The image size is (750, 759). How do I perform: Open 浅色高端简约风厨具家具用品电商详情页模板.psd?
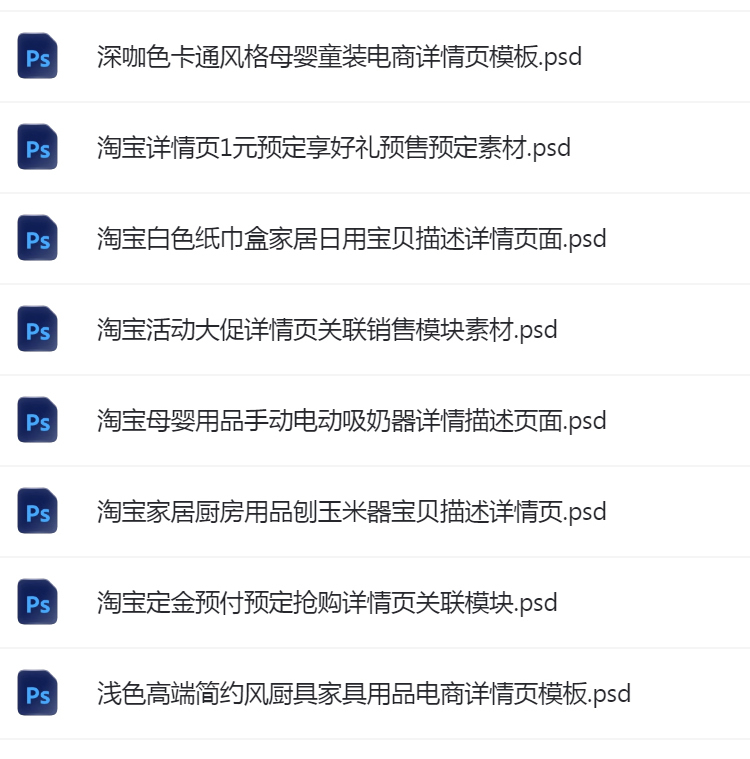363,694
